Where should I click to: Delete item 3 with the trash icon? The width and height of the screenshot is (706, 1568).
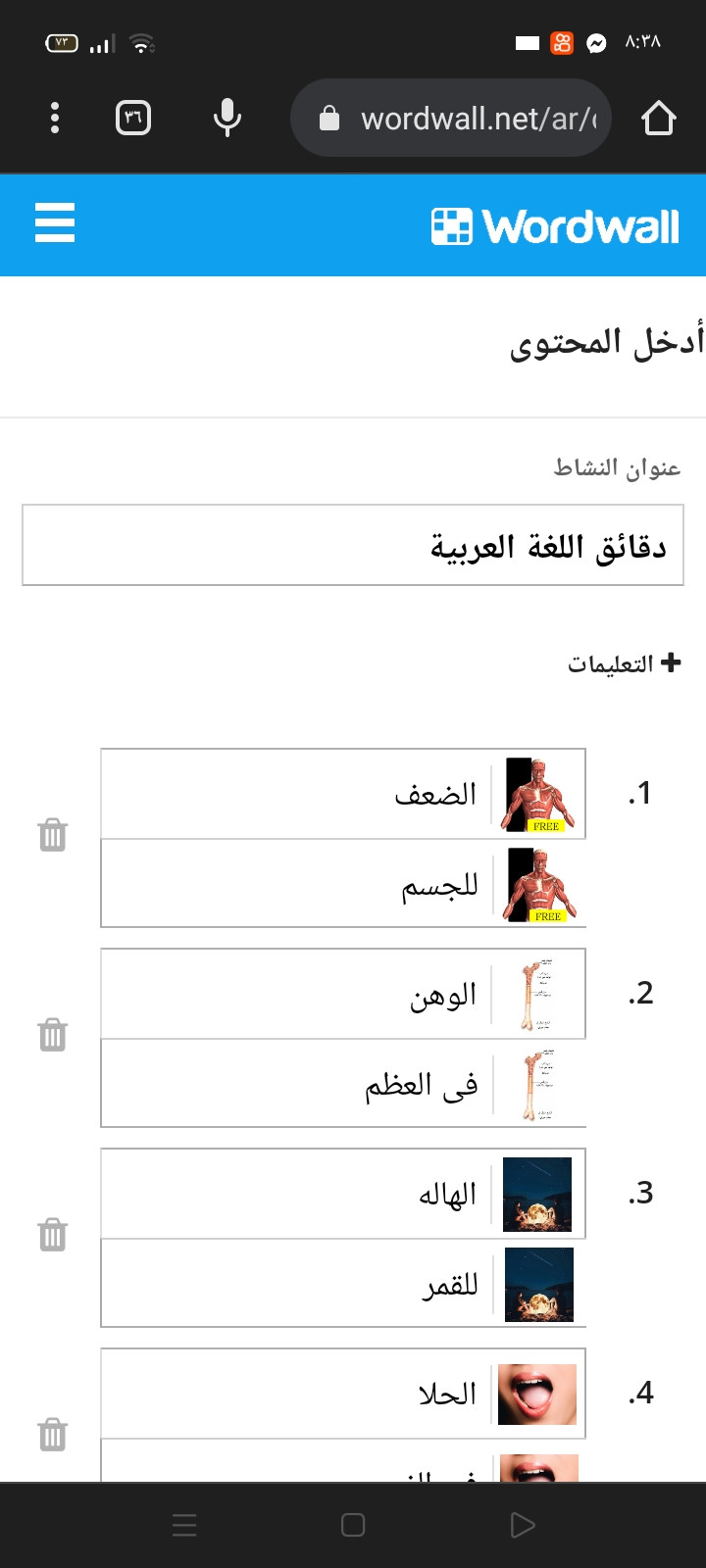click(53, 1235)
